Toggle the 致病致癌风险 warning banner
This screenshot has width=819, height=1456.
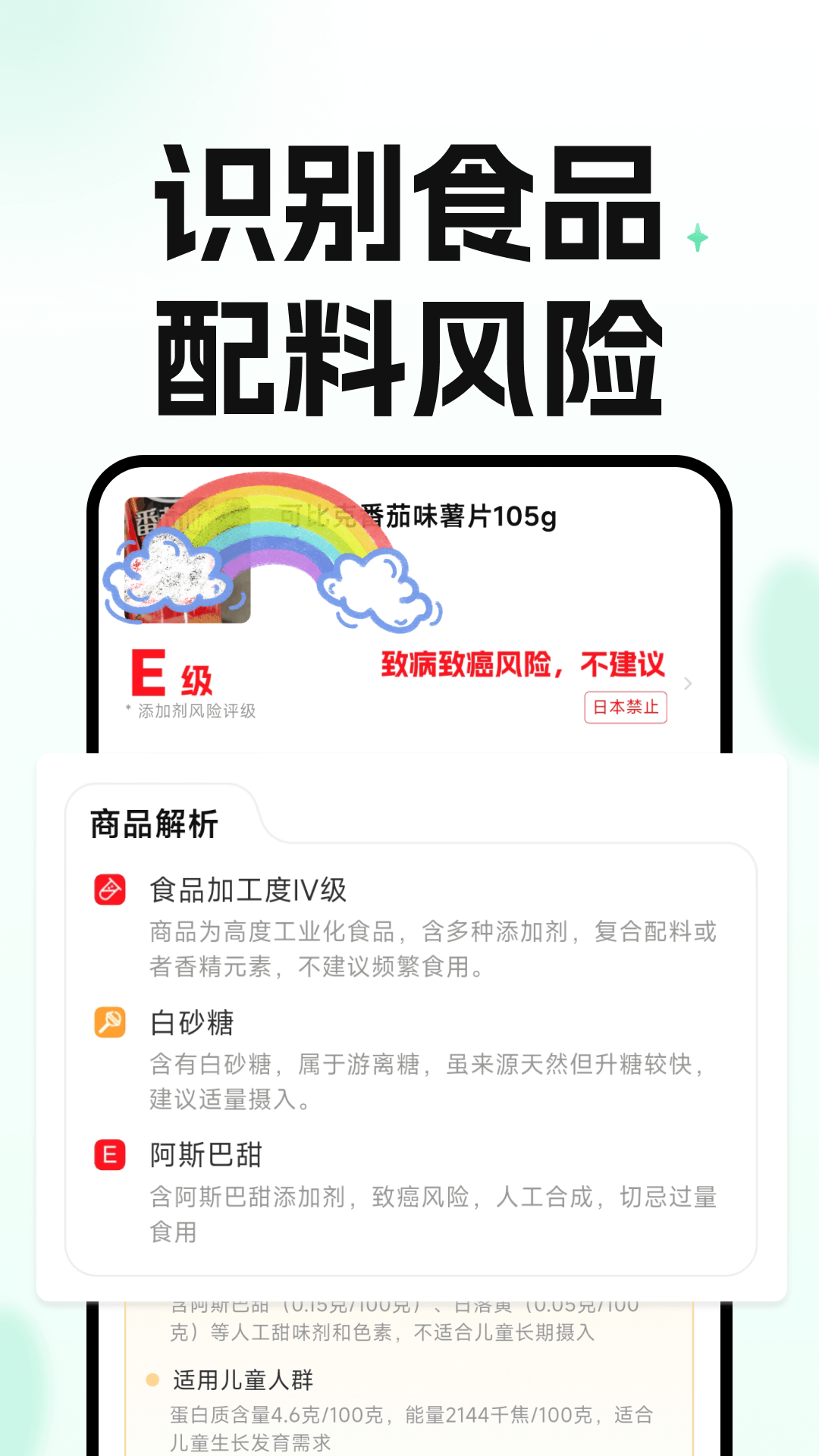[522, 664]
